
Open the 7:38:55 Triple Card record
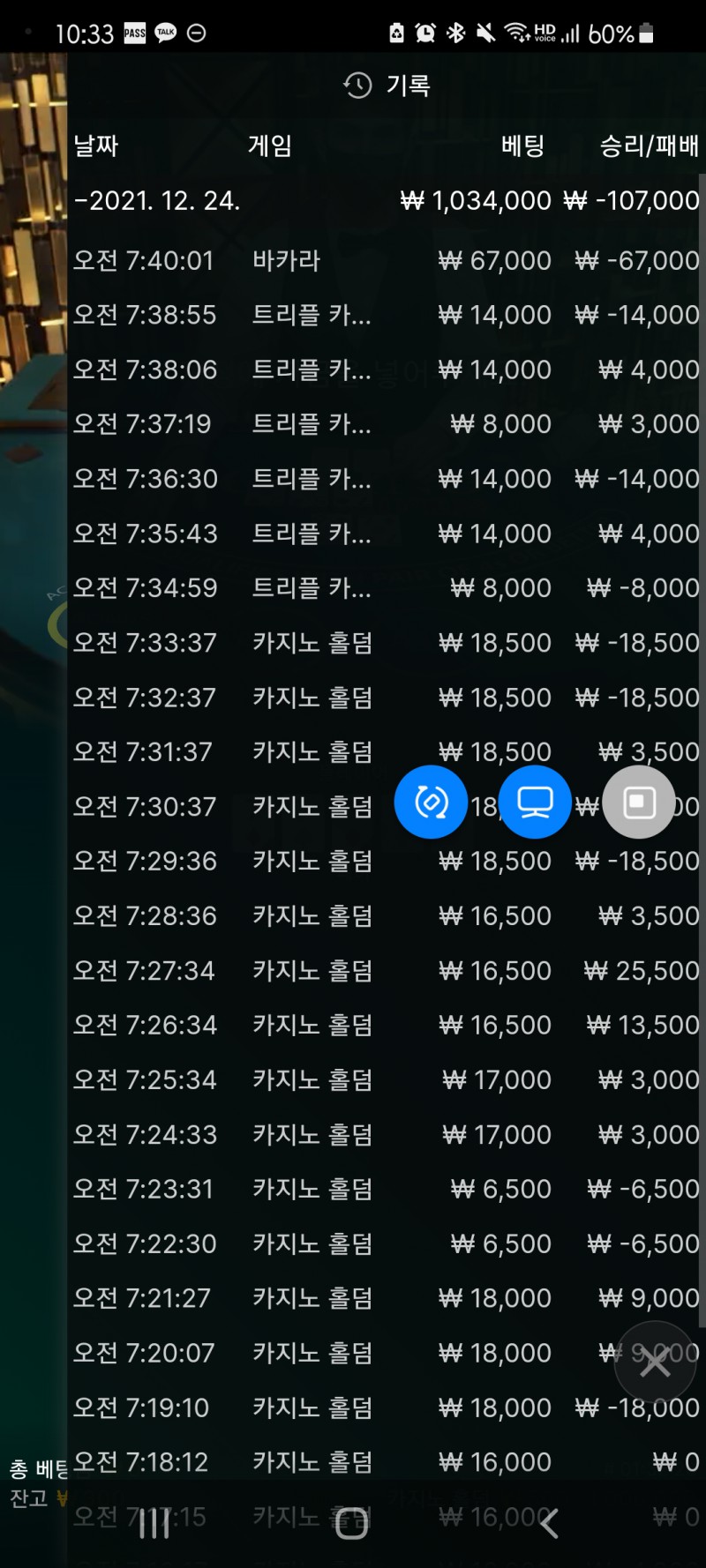pyautogui.click(x=385, y=315)
